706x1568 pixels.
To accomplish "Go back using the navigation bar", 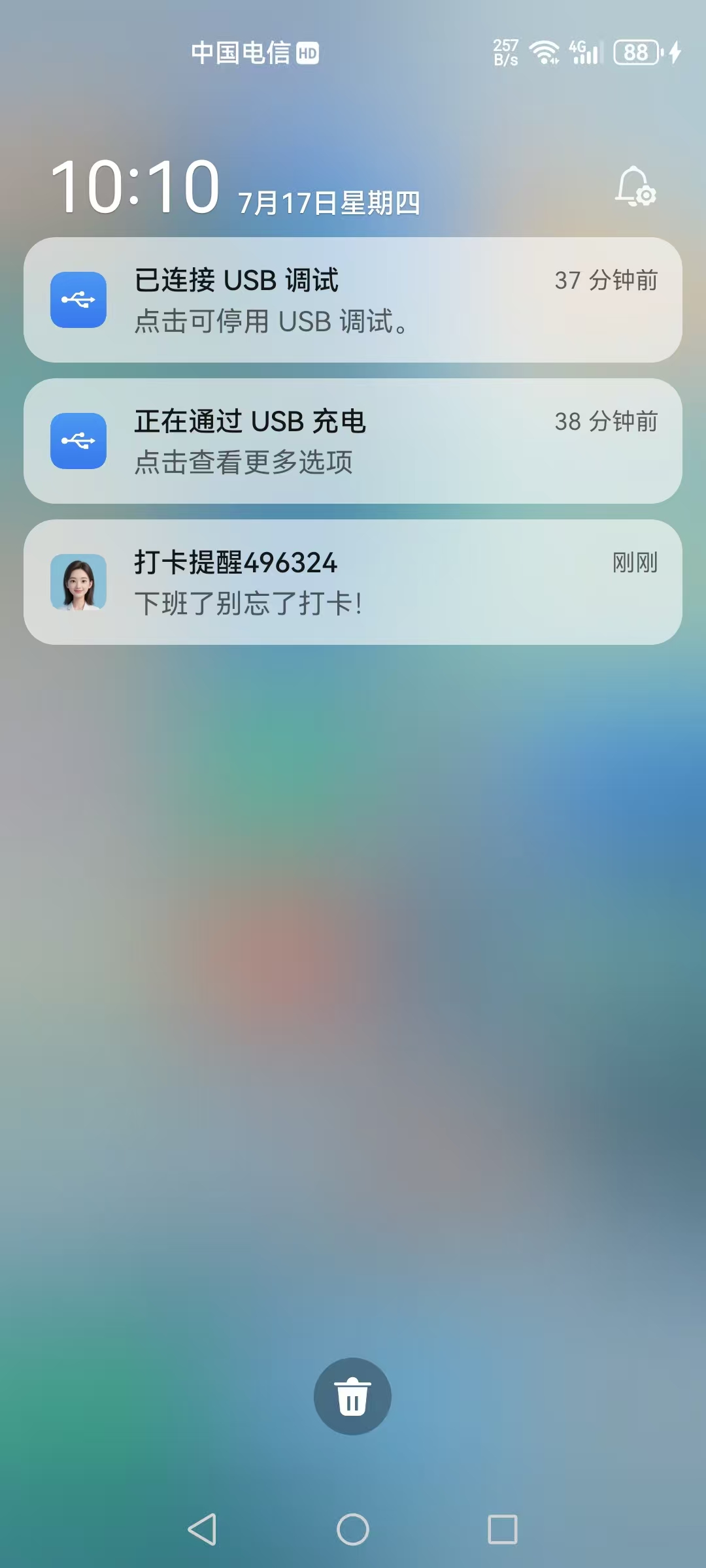I will [x=202, y=1529].
